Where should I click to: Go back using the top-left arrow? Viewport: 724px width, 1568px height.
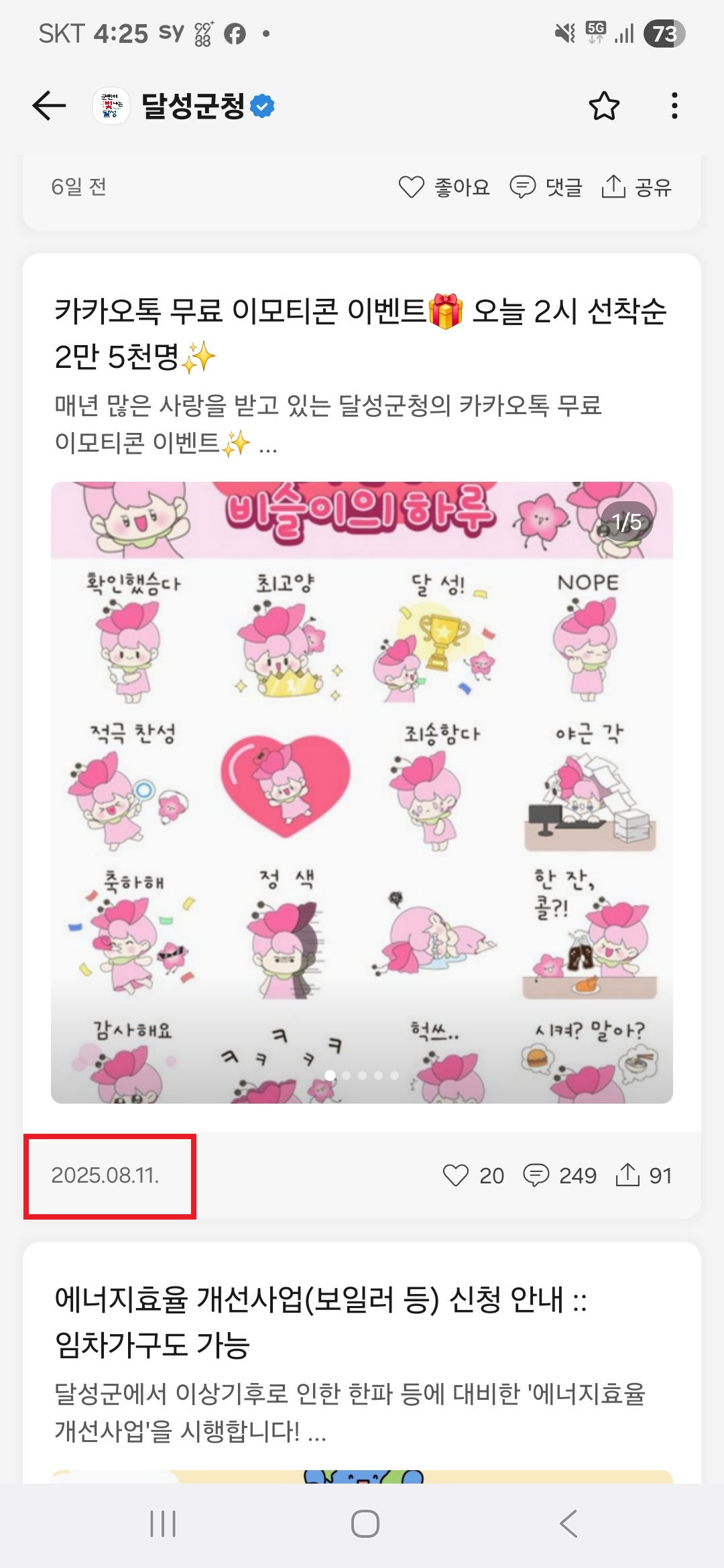[x=49, y=106]
